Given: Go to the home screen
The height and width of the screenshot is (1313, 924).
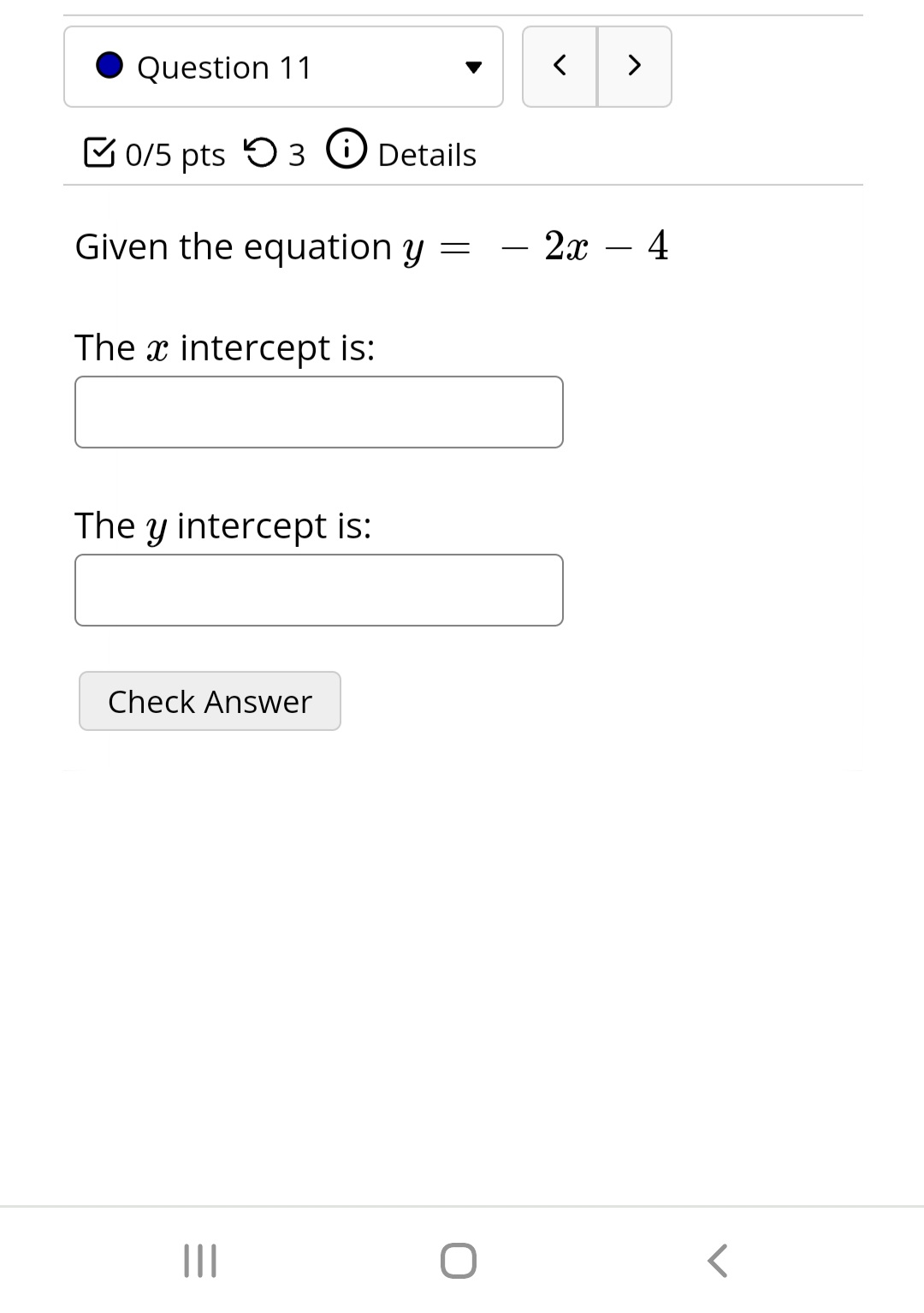Looking at the screenshot, I should click(459, 1261).
